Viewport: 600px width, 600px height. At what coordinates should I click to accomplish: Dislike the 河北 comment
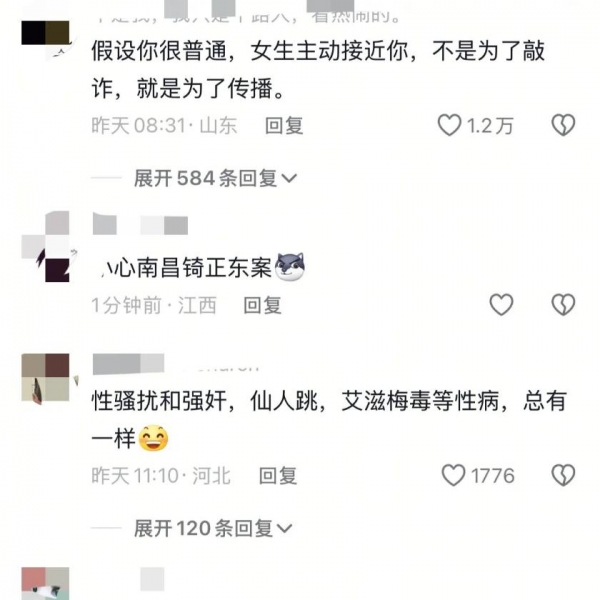[x=564, y=474]
